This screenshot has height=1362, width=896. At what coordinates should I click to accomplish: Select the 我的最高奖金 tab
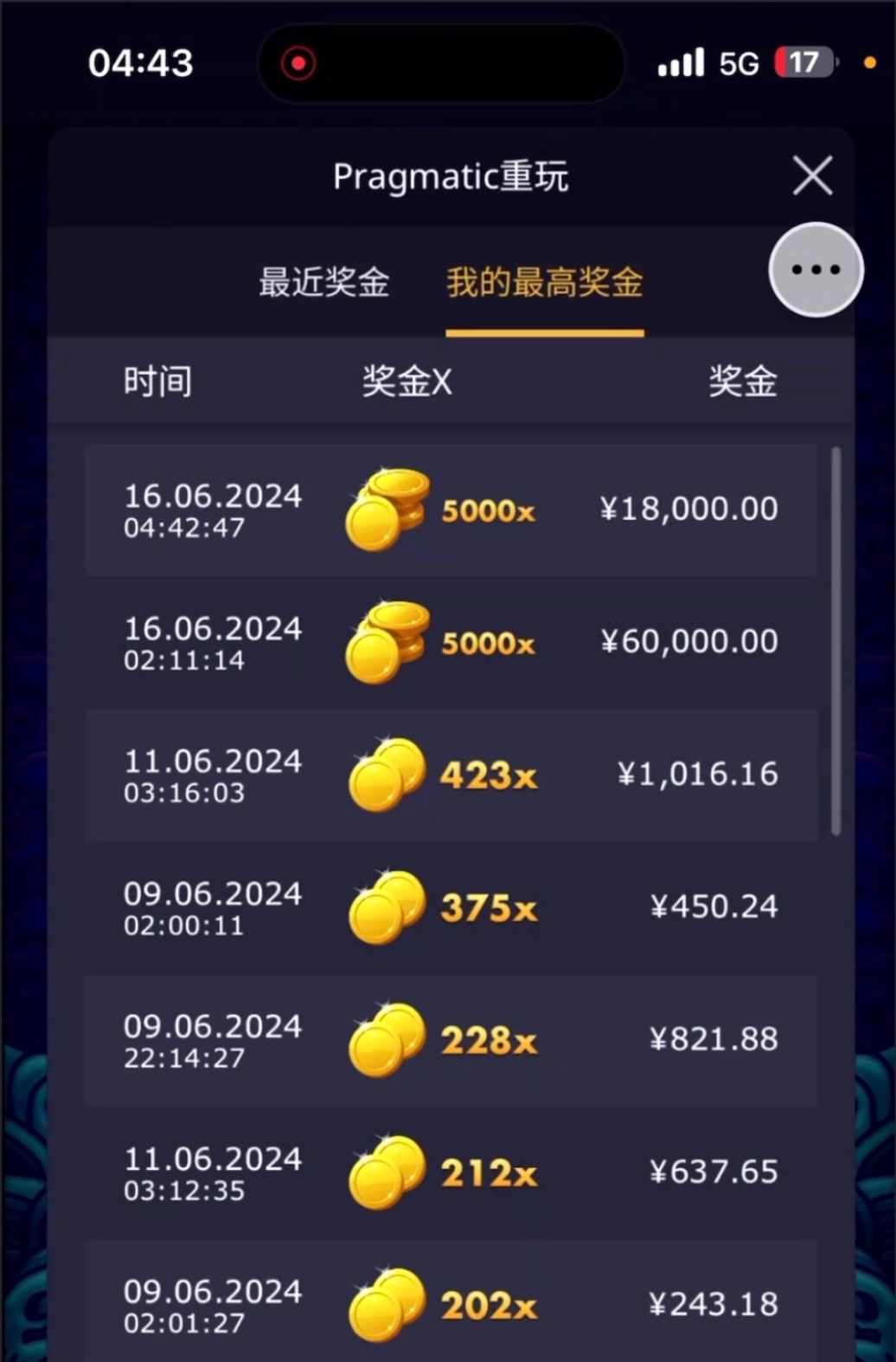point(544,282)
